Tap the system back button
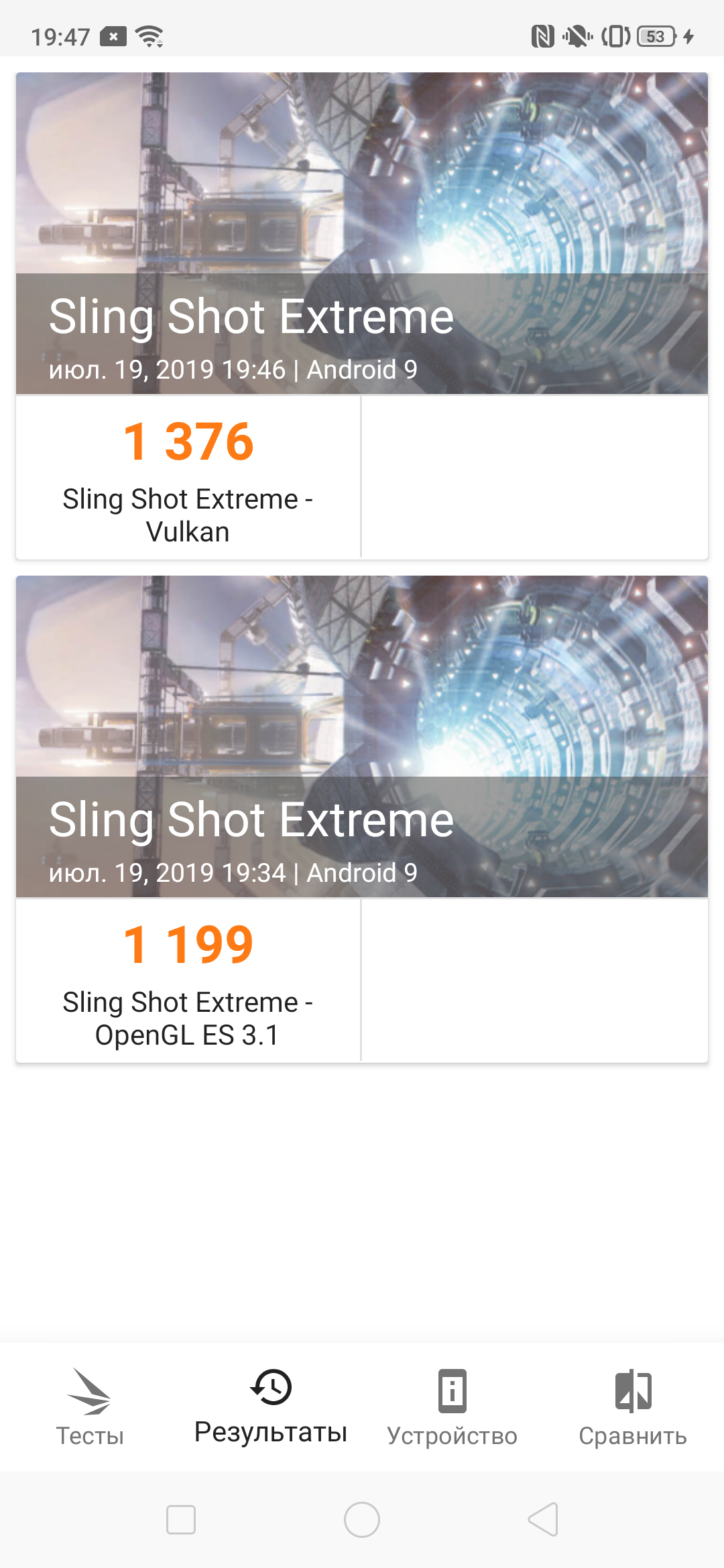The image size is (724, 1568). (543, 1520)
